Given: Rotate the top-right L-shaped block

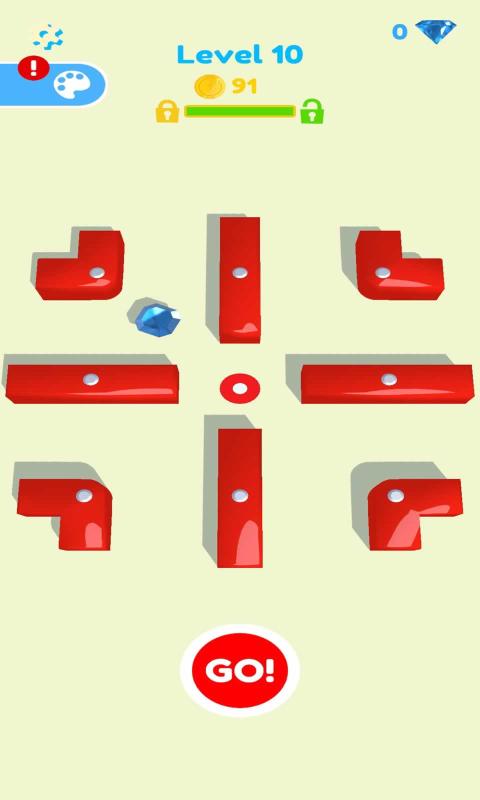Looking at the screenshot, I should 399,266.
